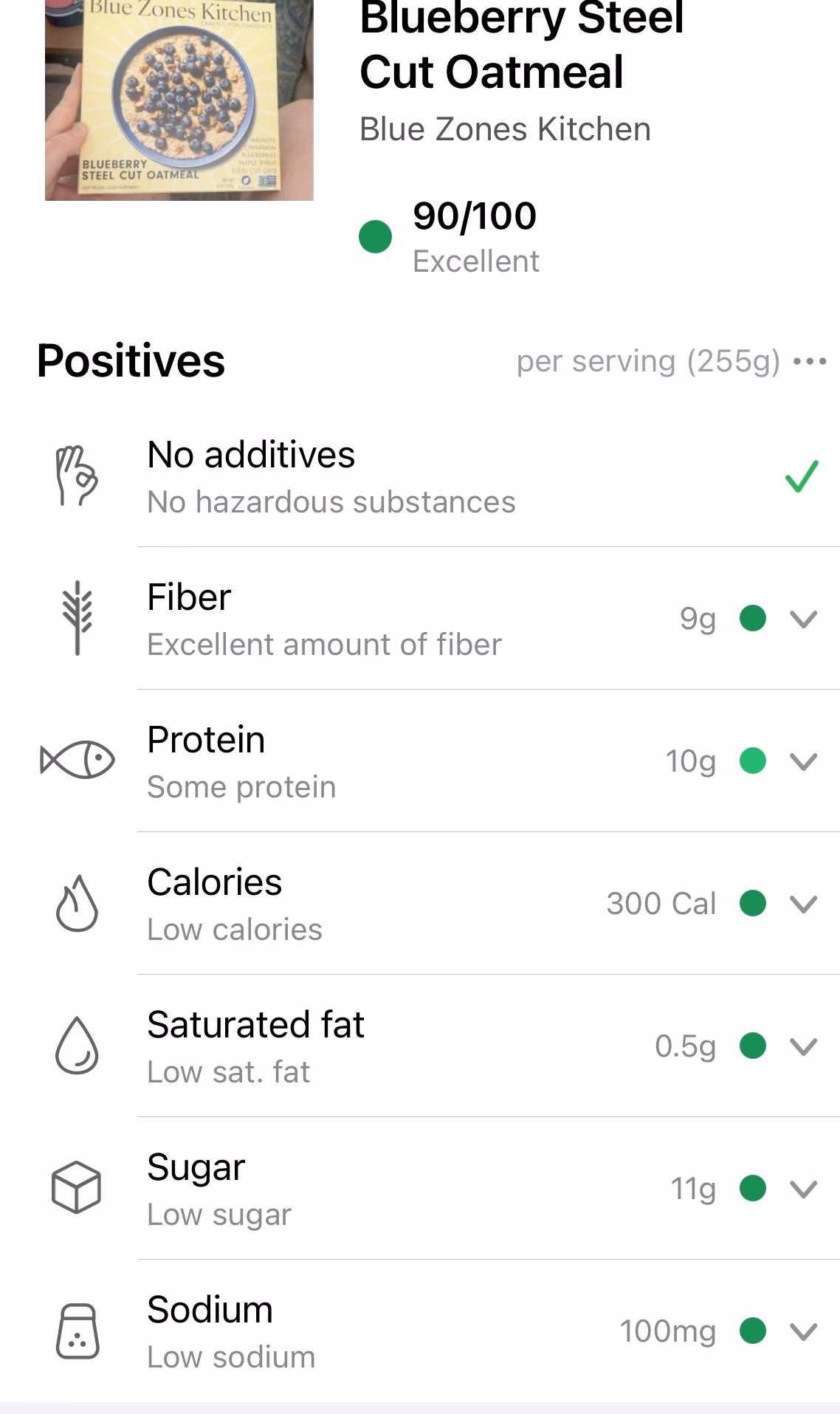Expand the Saturated fat details row

click(803, 1046)
